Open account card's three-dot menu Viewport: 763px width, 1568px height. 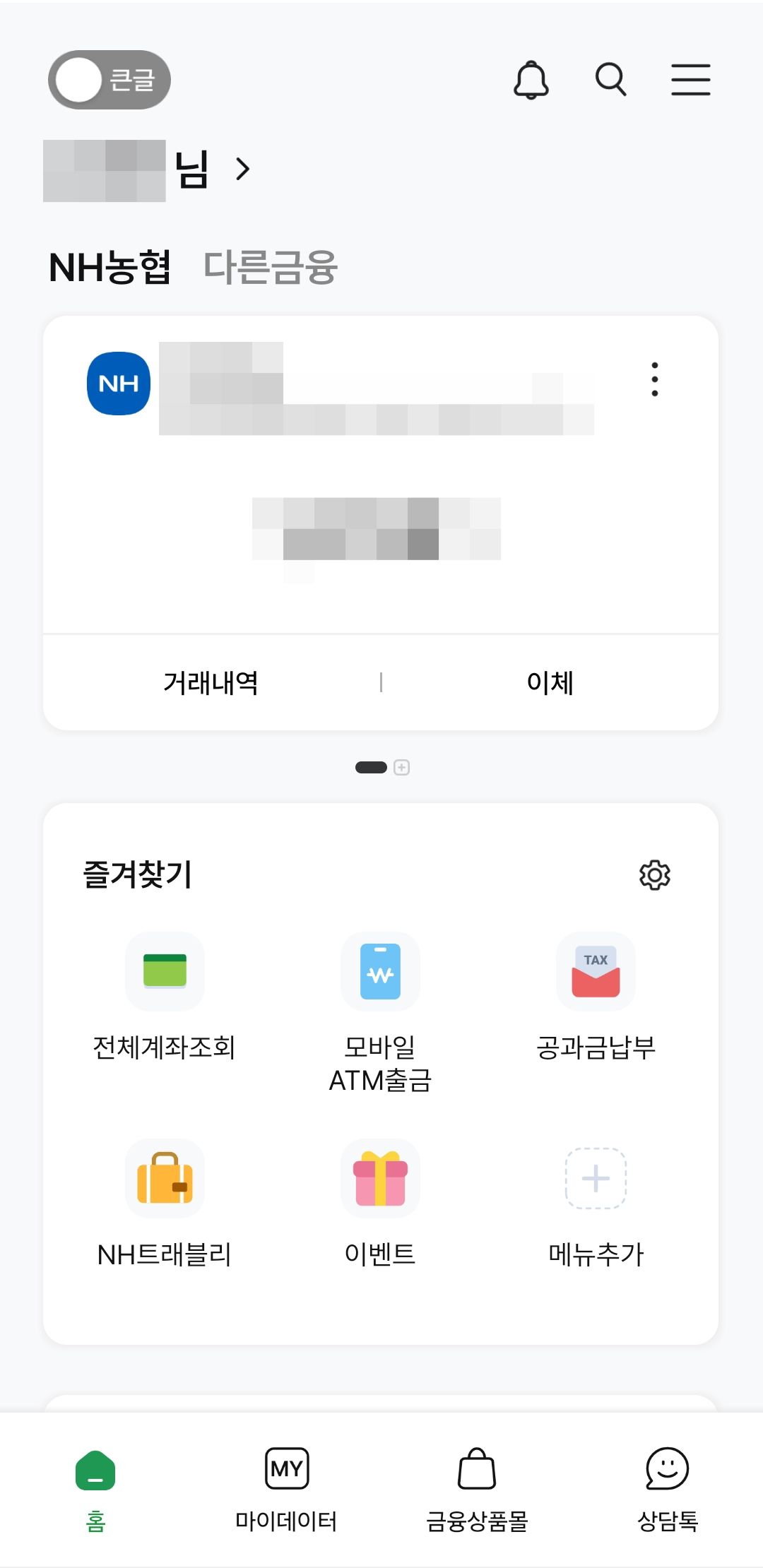click(x=655, y=379)
